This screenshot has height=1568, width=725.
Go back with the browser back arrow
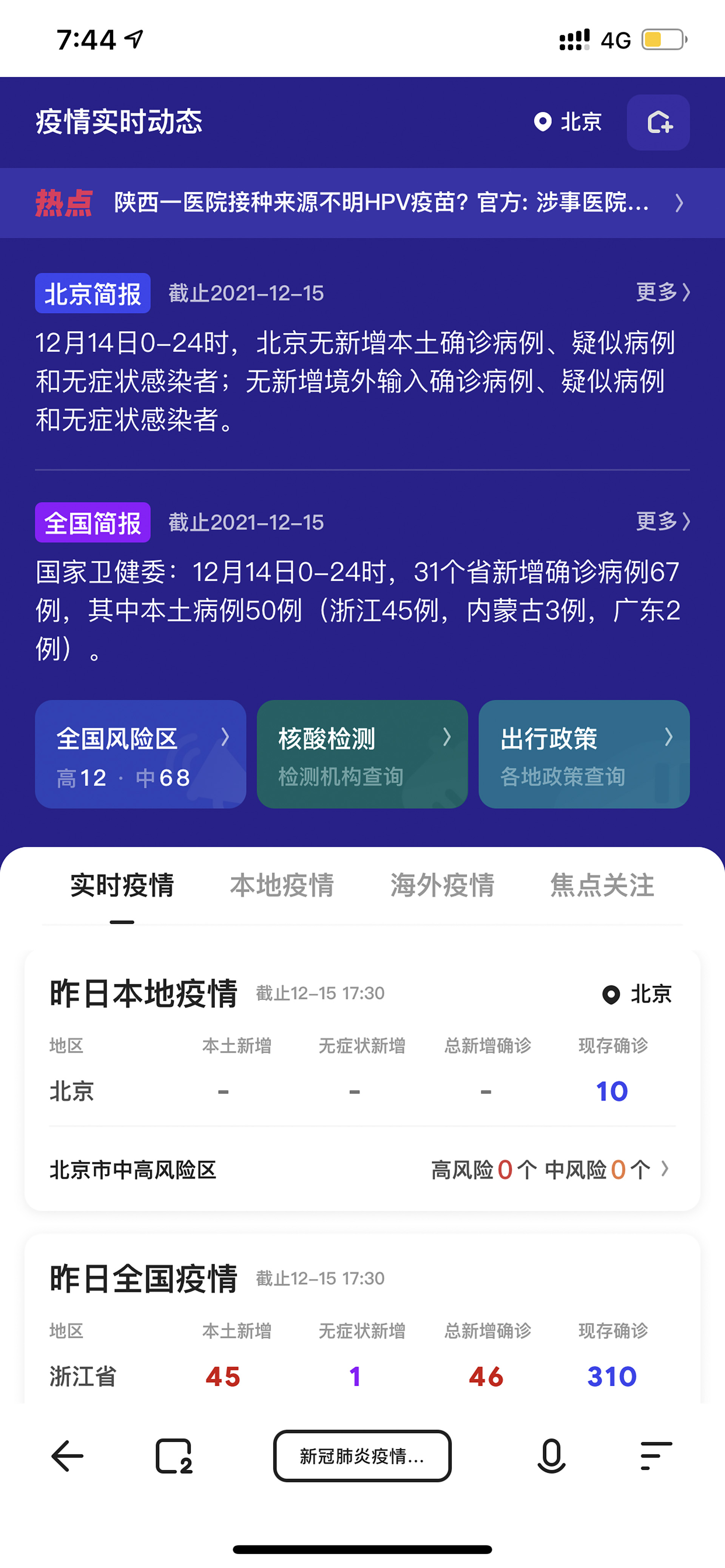(x=67, y=1456)
